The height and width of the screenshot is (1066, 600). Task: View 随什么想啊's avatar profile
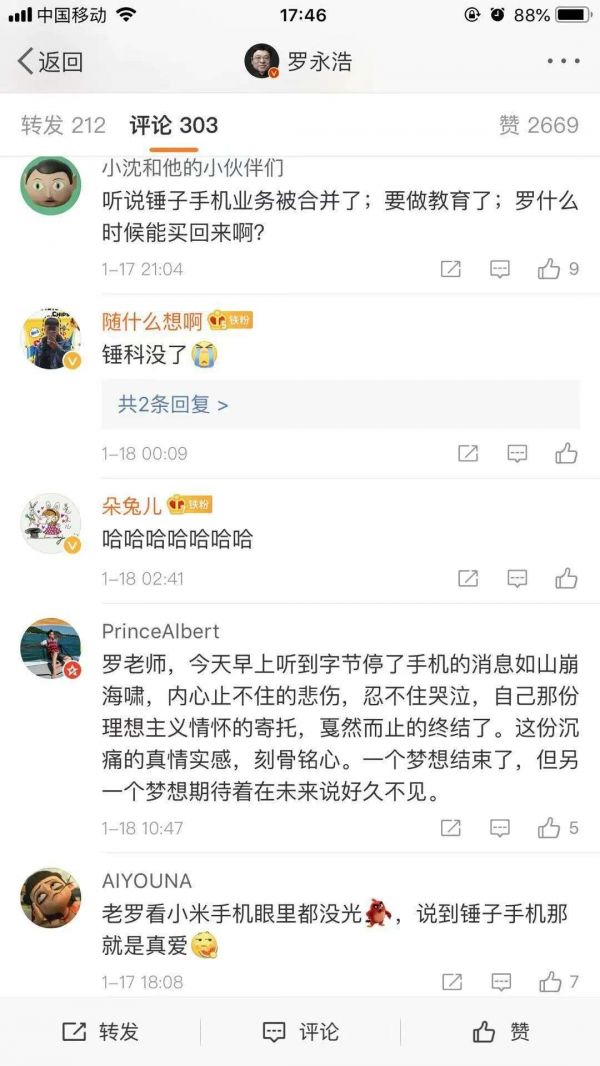pos(51,338)
